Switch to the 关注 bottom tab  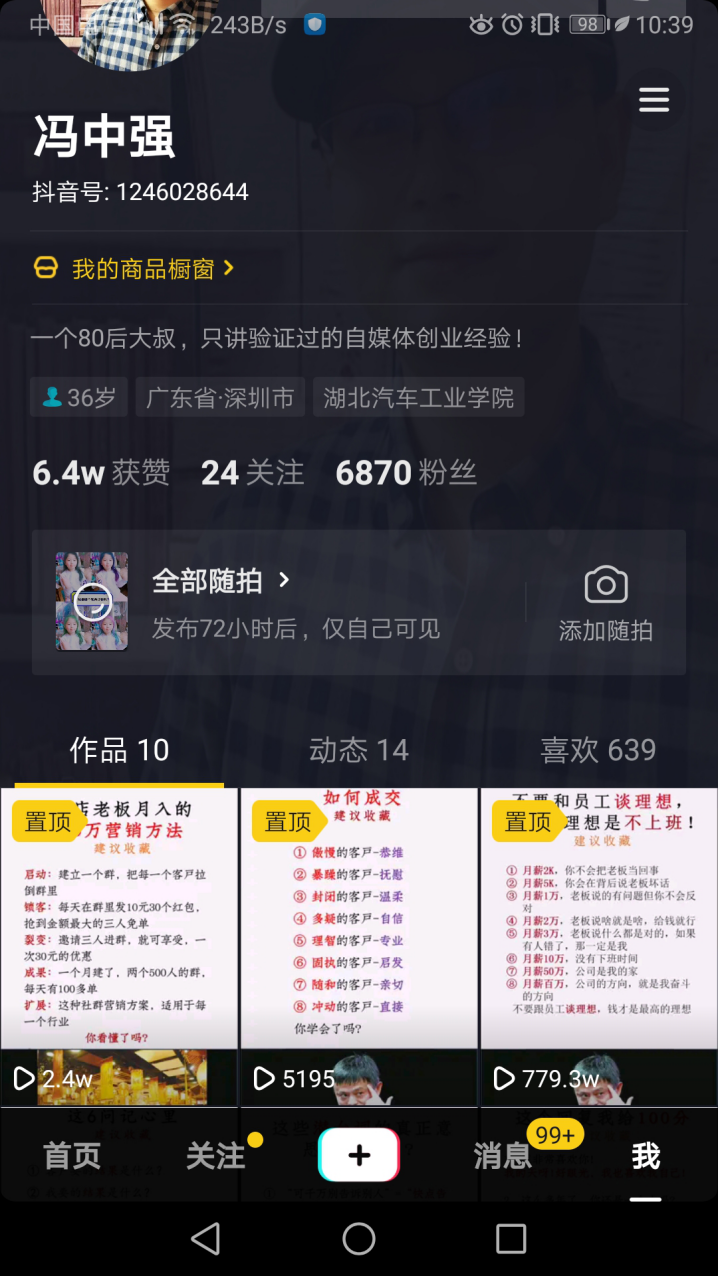(215, 1156)
